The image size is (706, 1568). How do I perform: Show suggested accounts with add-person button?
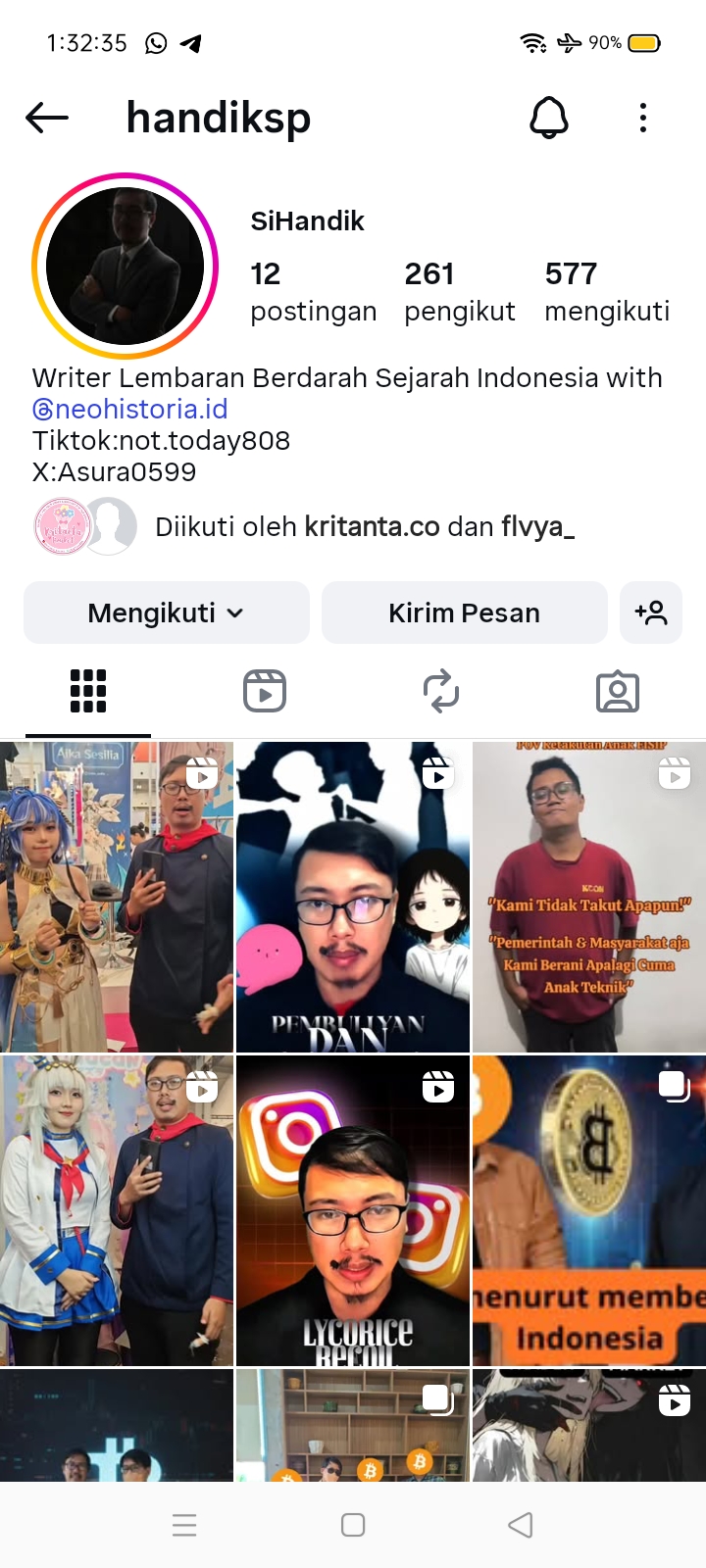click(x=651, y=612)
